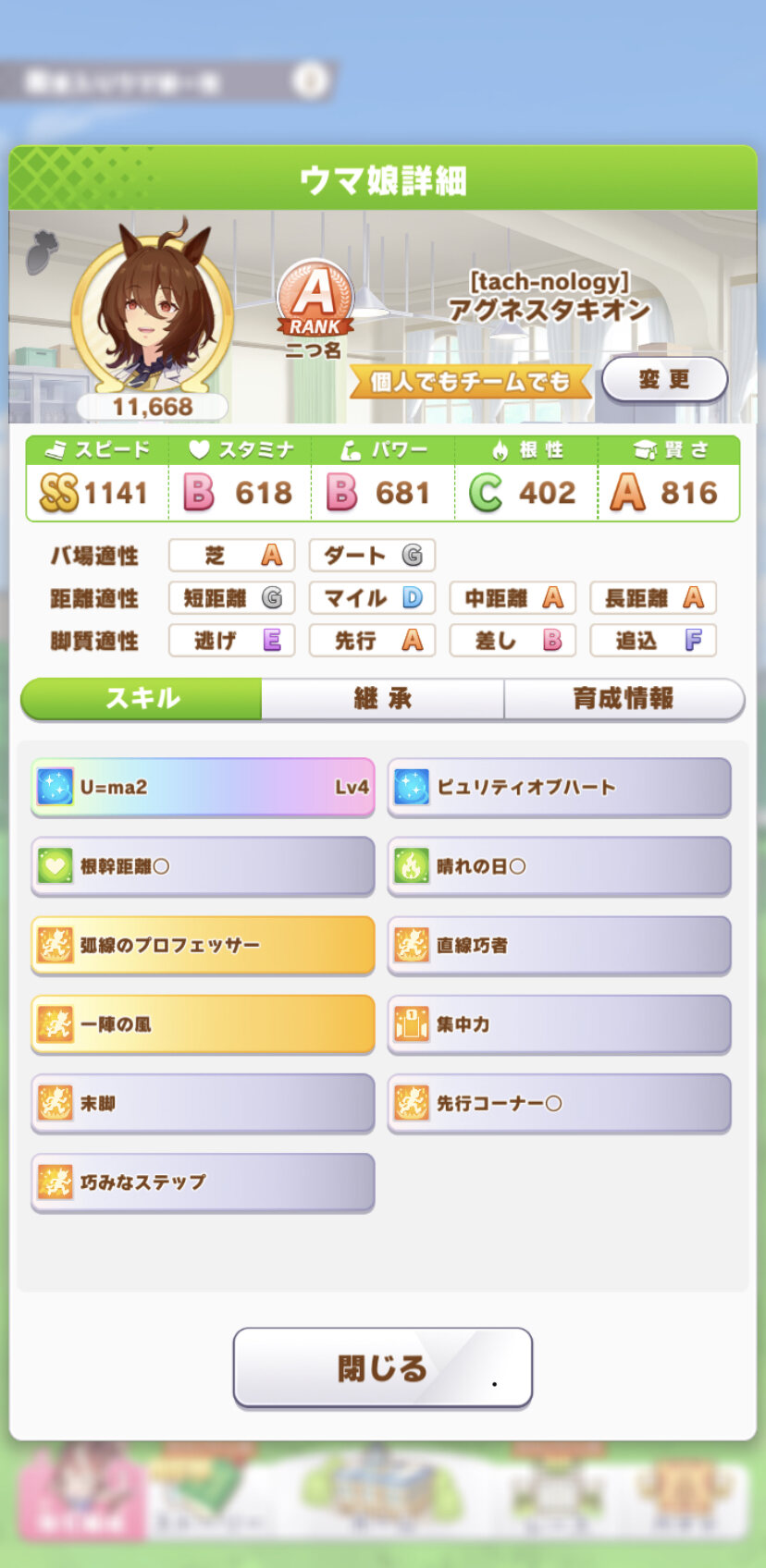The height and width of the screenshot is (1568, 766).
Task: Close the dialog with the 閉じる button
Action: (x=382, y=1368)
